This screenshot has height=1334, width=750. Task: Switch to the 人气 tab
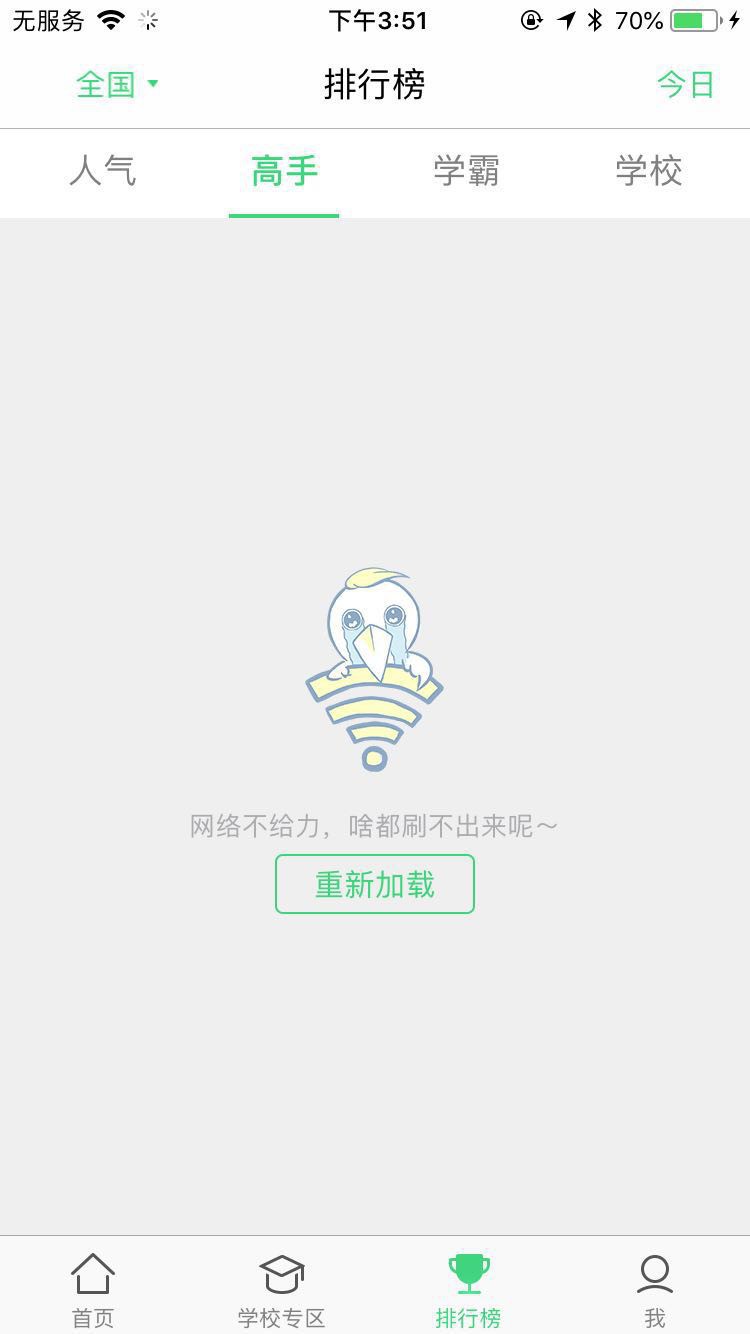click(102, 171)
